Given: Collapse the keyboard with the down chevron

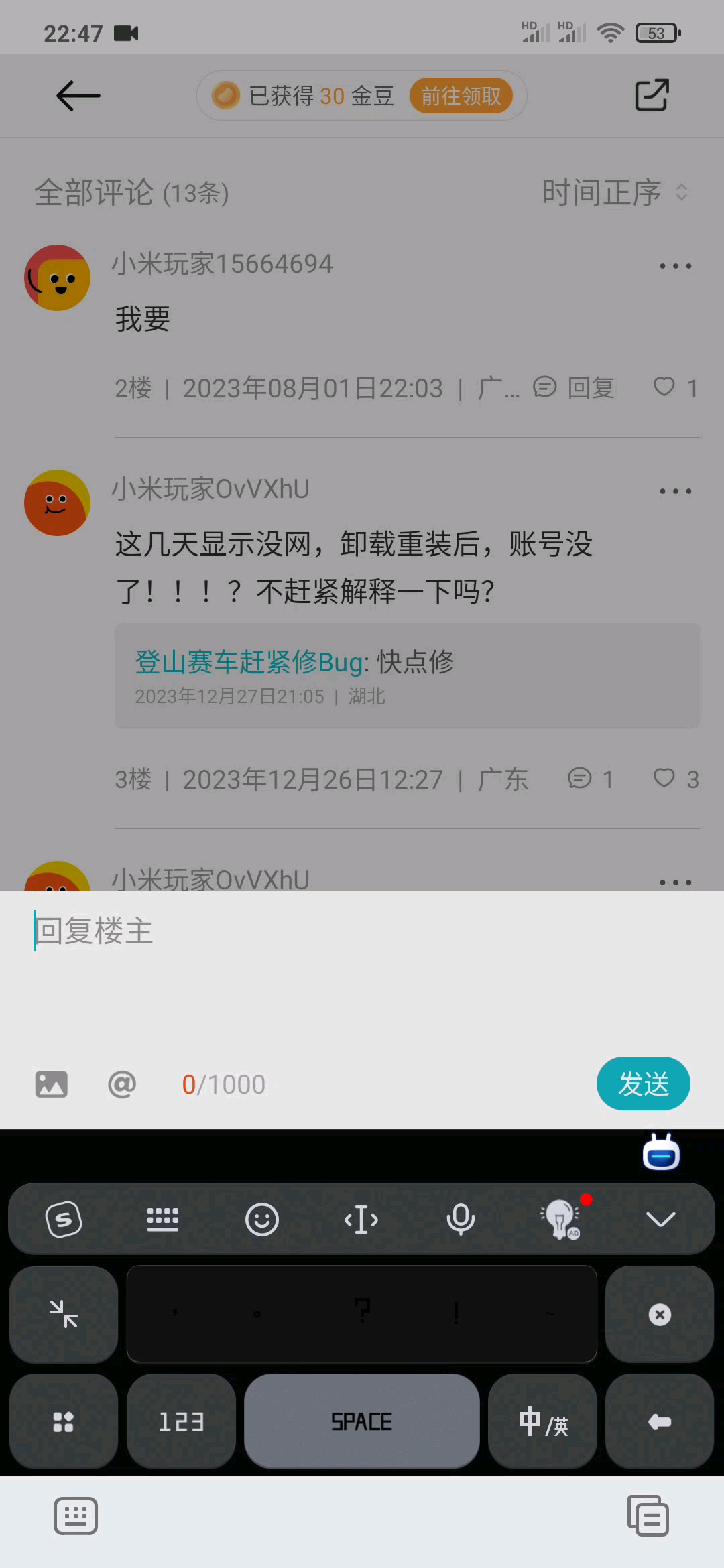Looking at the screenshot, I should click(660, 1219).
